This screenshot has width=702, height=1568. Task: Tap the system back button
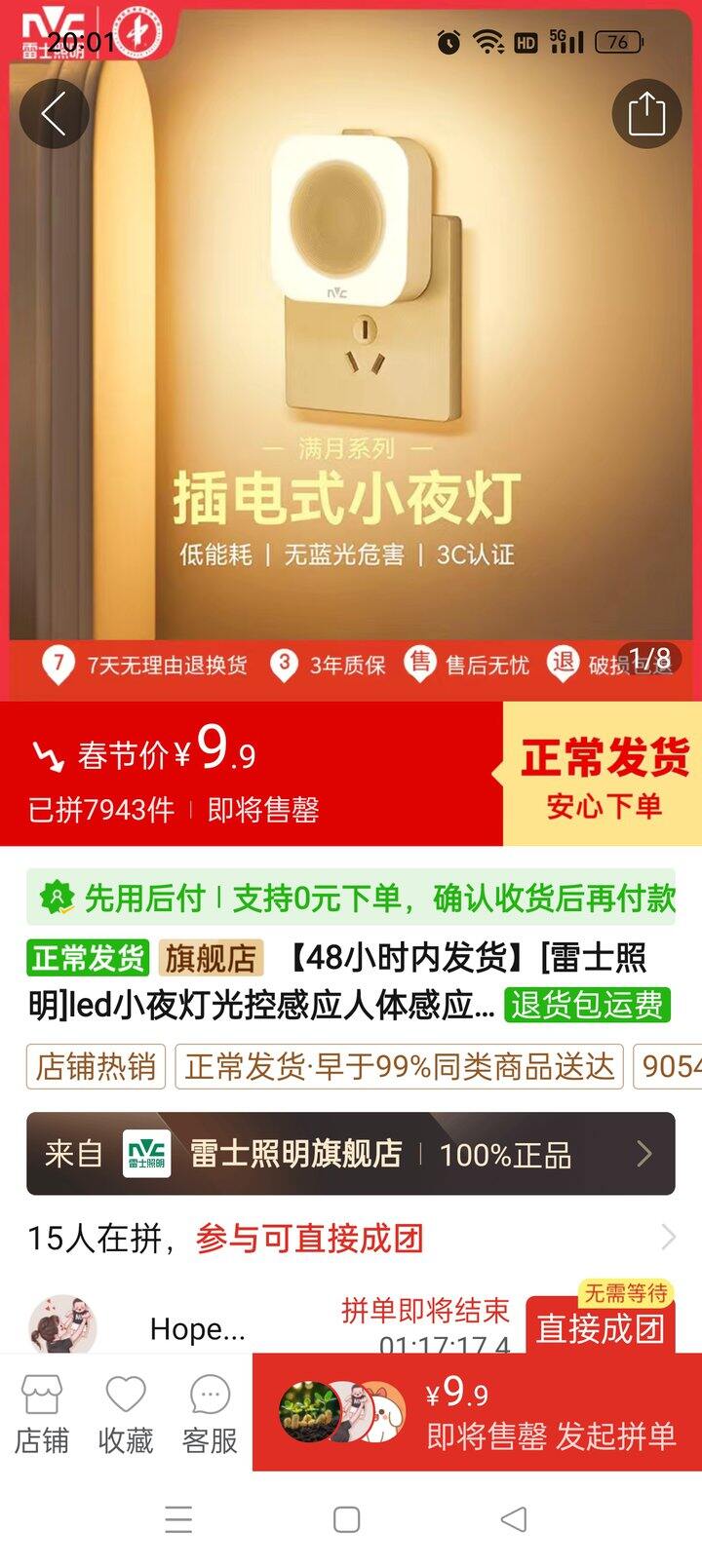pyautogui.click(x=514, y=1519)
